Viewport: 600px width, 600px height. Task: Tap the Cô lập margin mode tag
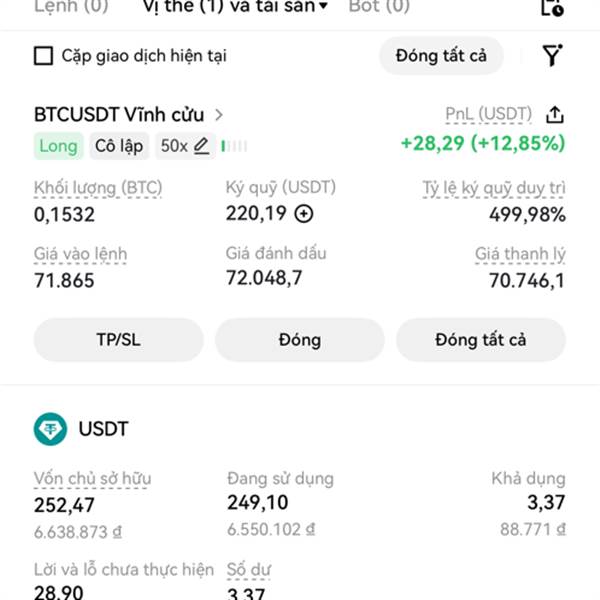point(119,146)
